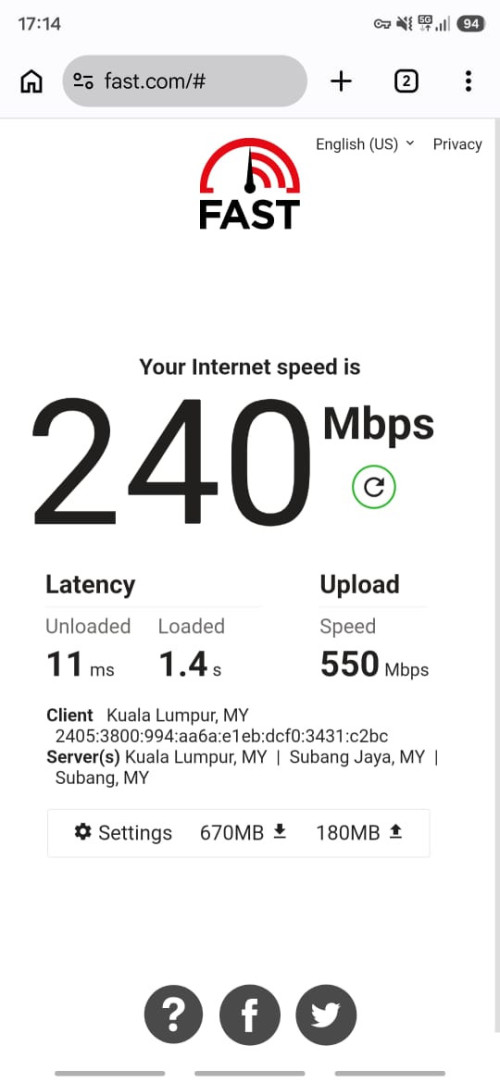Open the browser overflow menu
The image size is (500, 1083).
468,82
